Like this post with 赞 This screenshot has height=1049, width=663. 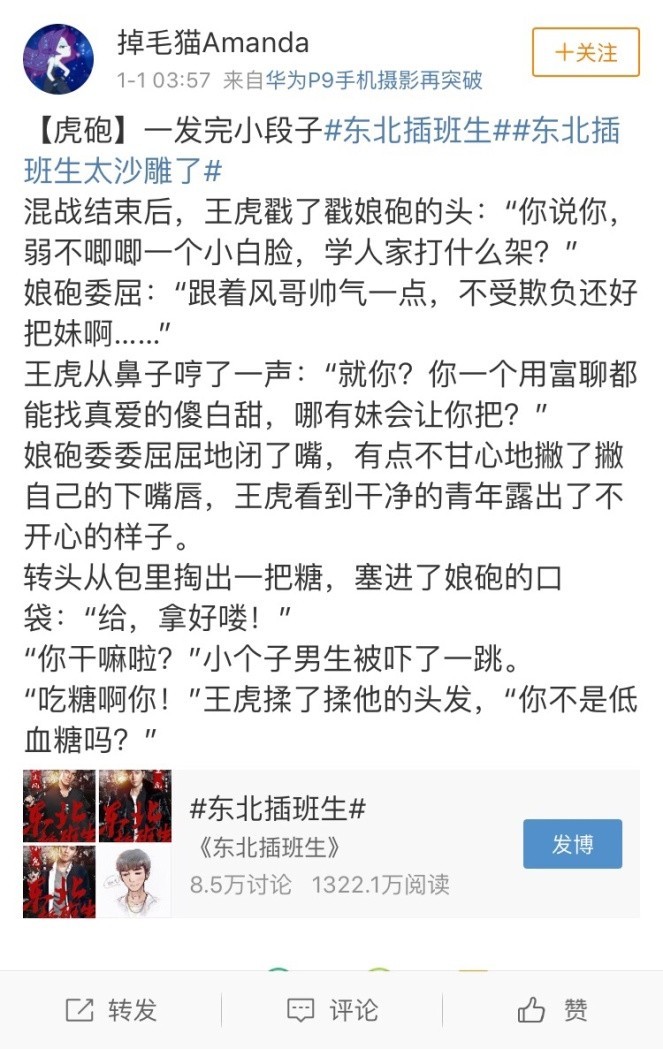click(x=553, y=1010)
